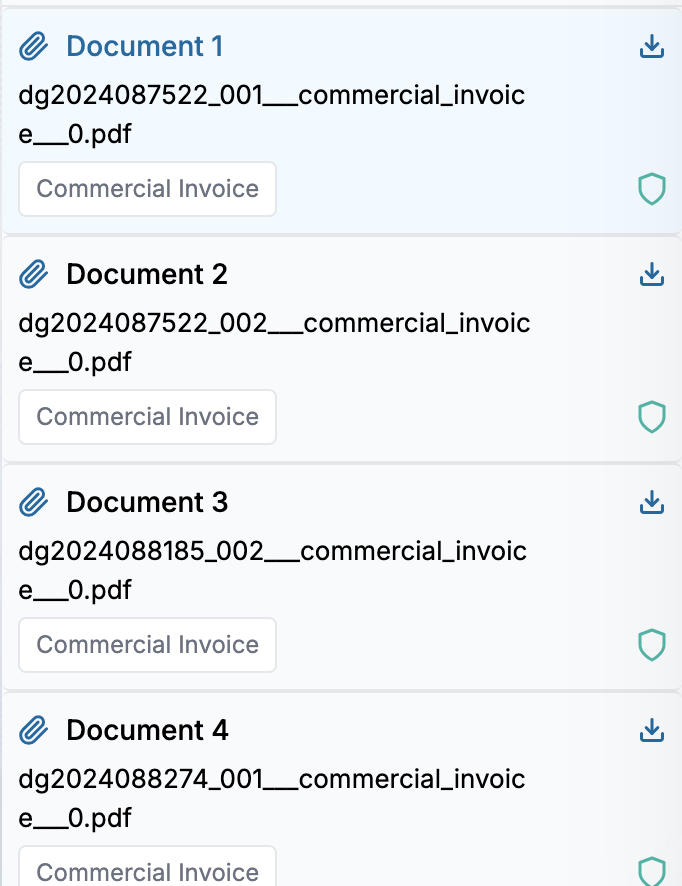This screenshot has width=682, height=886.
Task: Download Document 2
Action: (x=651, y=274)
